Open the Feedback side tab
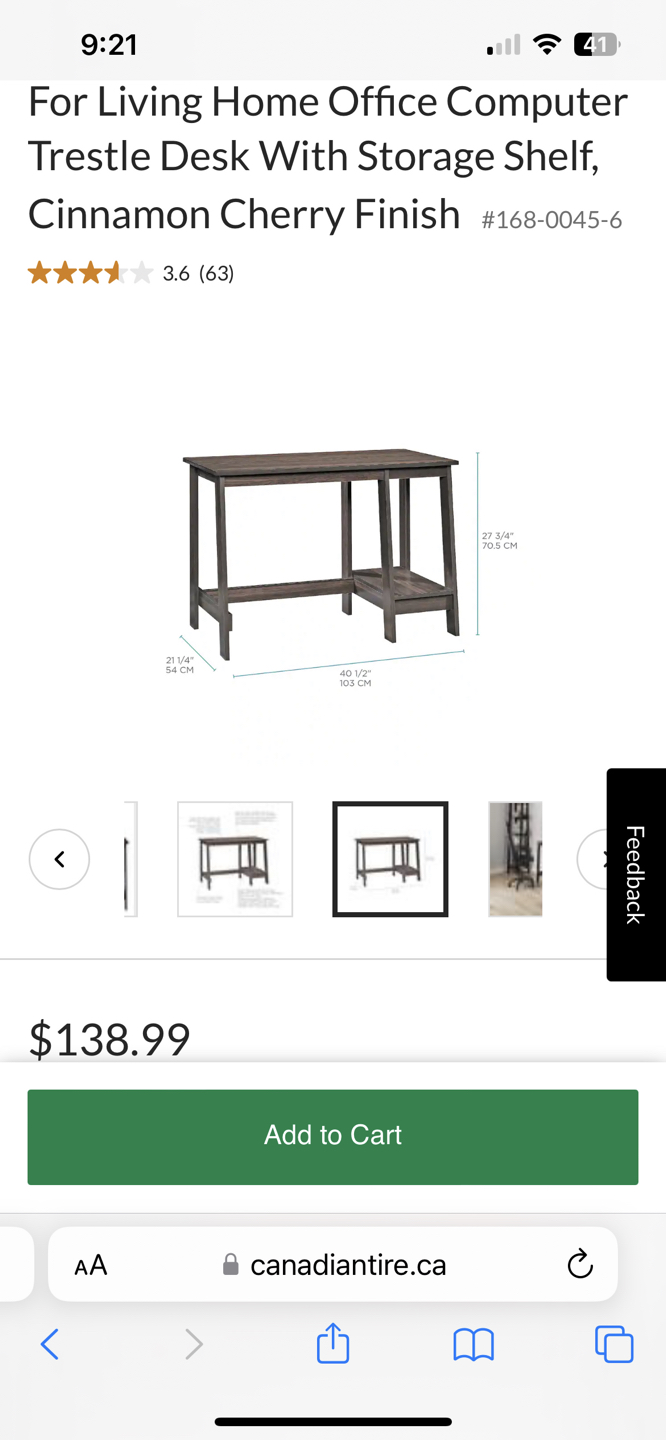This screenshot has width=666, height=1440. 635,874
